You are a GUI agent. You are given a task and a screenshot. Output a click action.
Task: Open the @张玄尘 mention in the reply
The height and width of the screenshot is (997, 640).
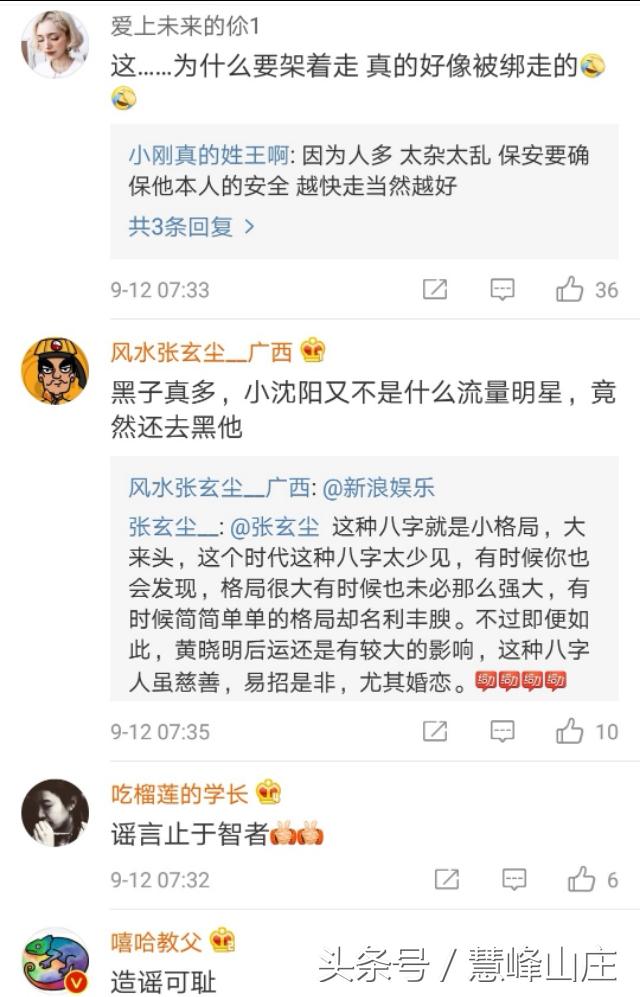click(275, 526)
